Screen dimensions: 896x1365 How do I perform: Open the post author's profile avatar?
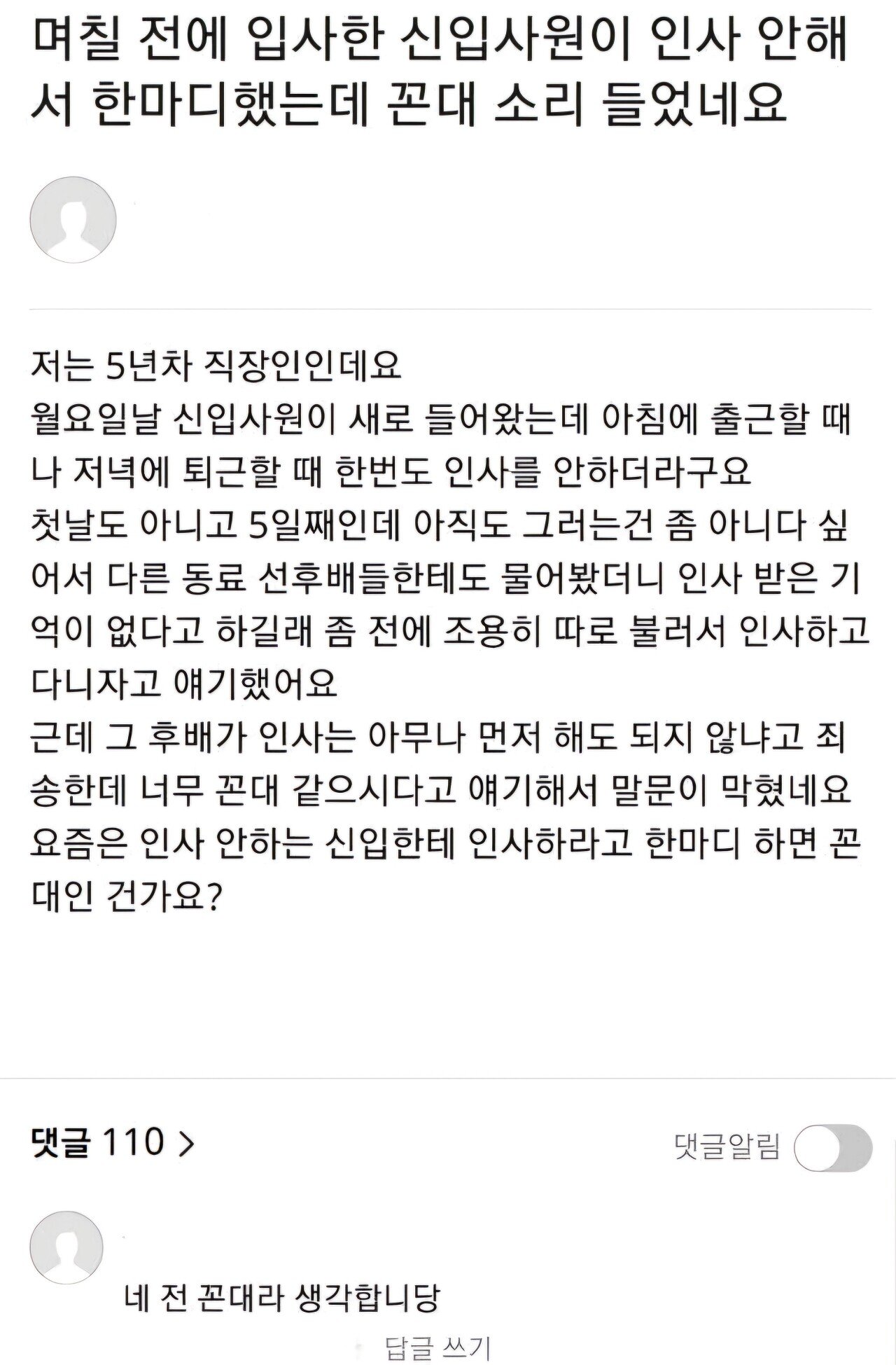point(73,220)
